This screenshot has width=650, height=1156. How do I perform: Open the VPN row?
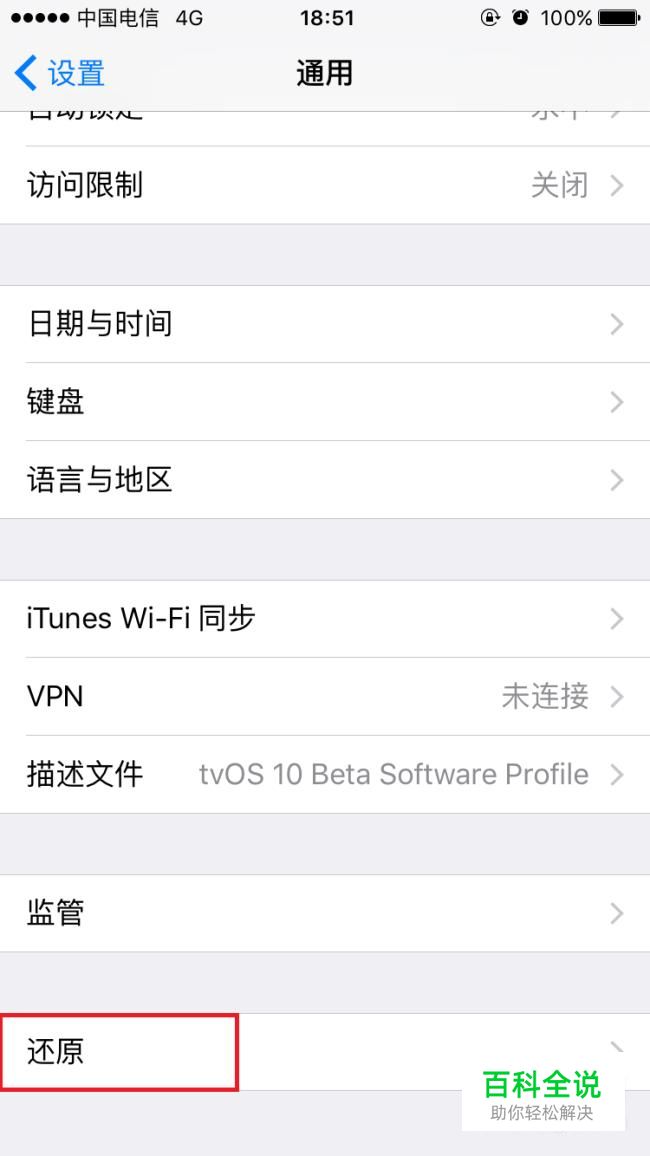[x=324, y=696]
